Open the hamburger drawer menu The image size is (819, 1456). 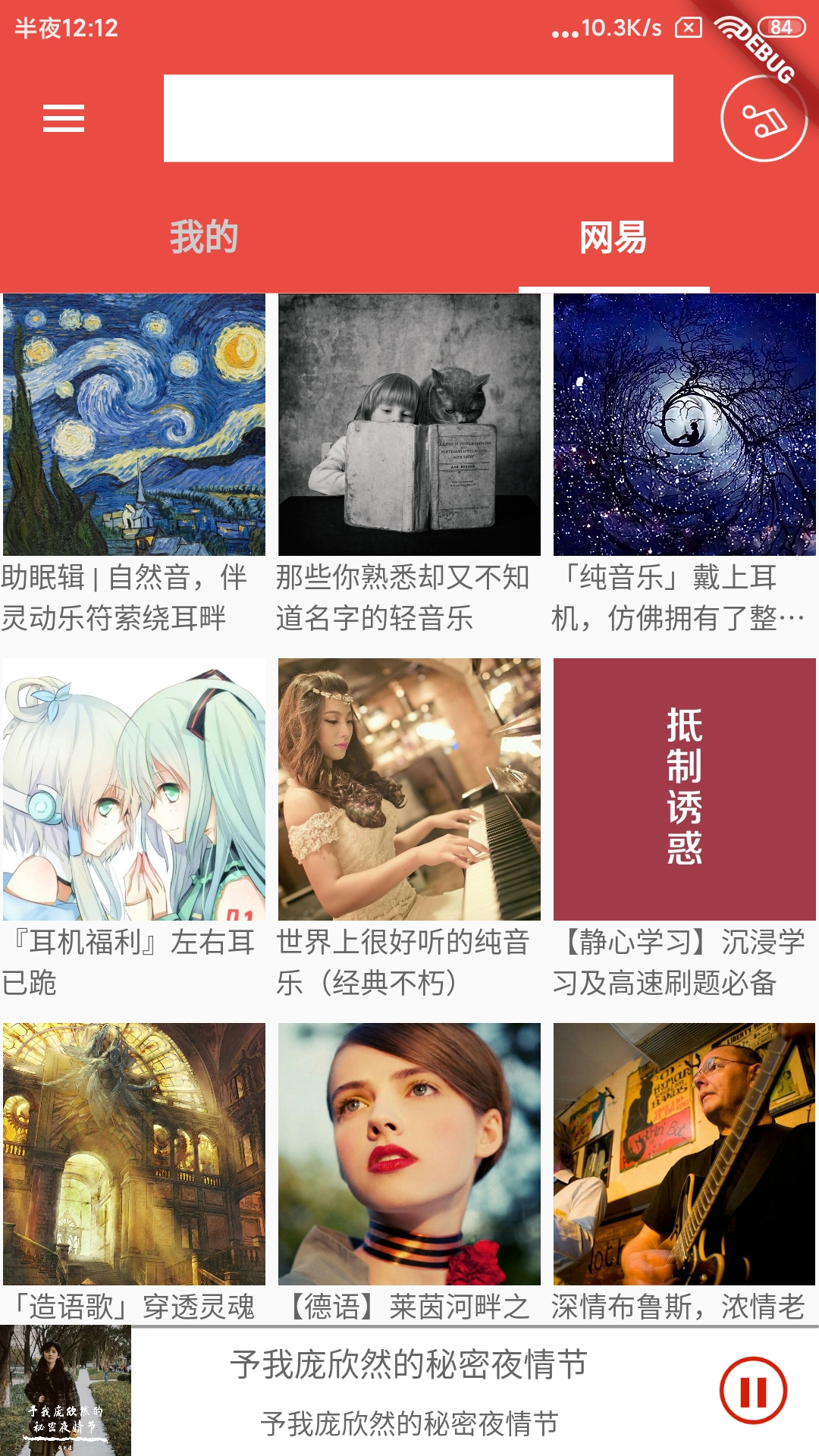point(64,119)
